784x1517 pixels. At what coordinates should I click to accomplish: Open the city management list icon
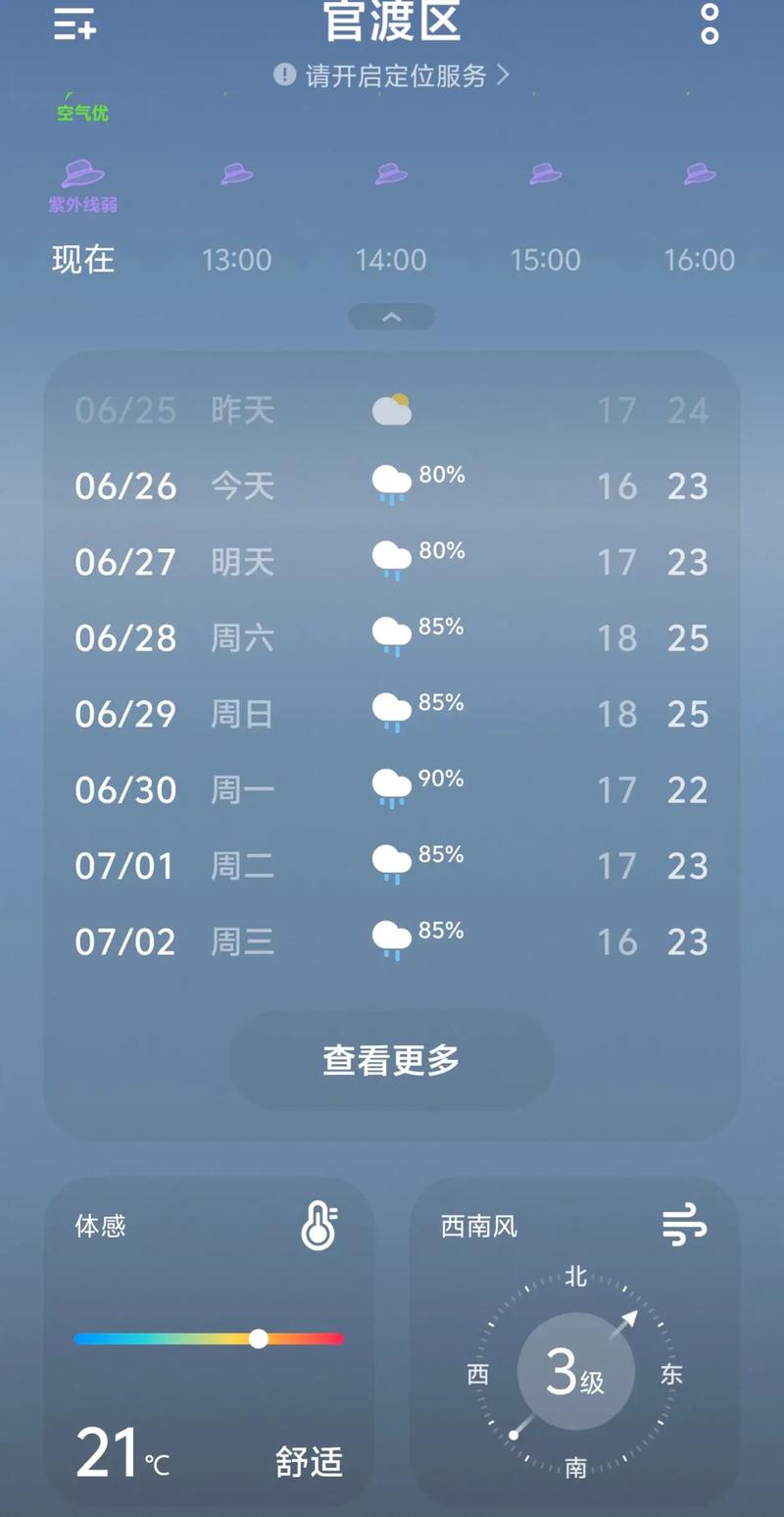click(74, 25)
